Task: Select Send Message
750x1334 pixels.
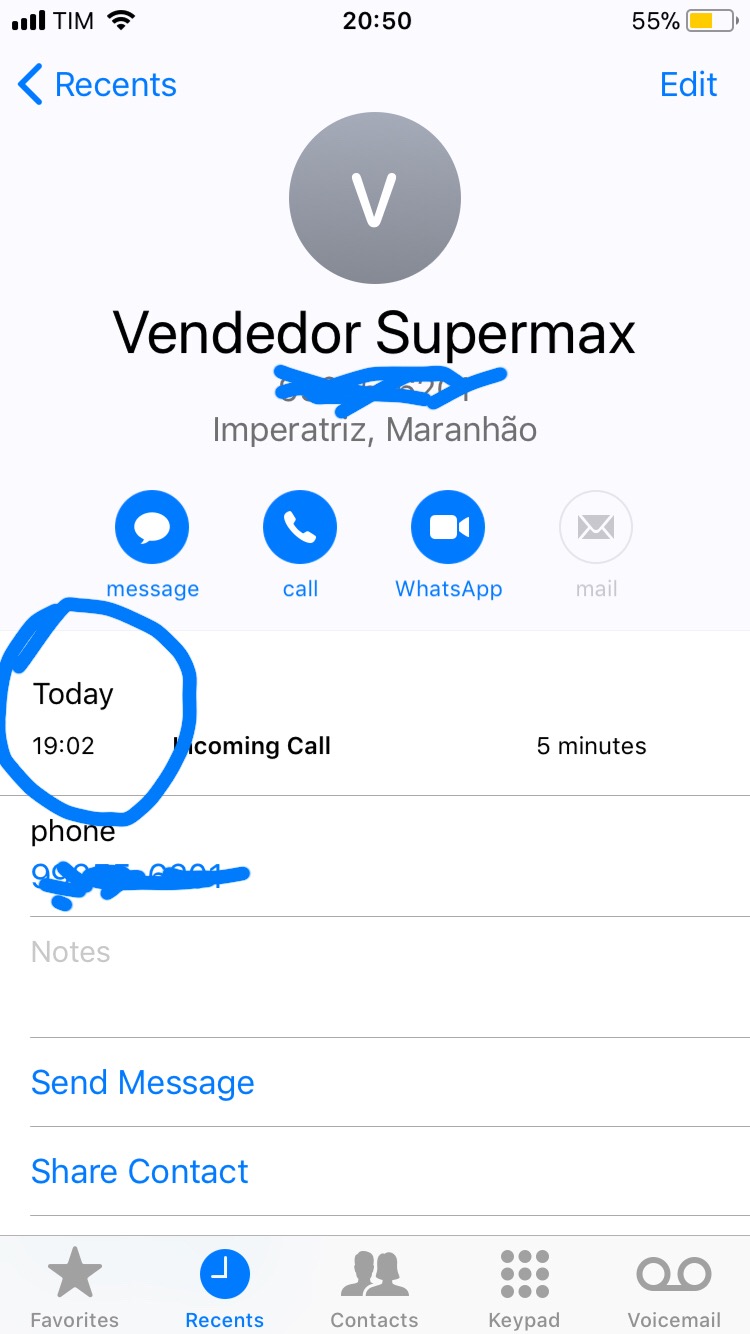Action: [143, 1082]
